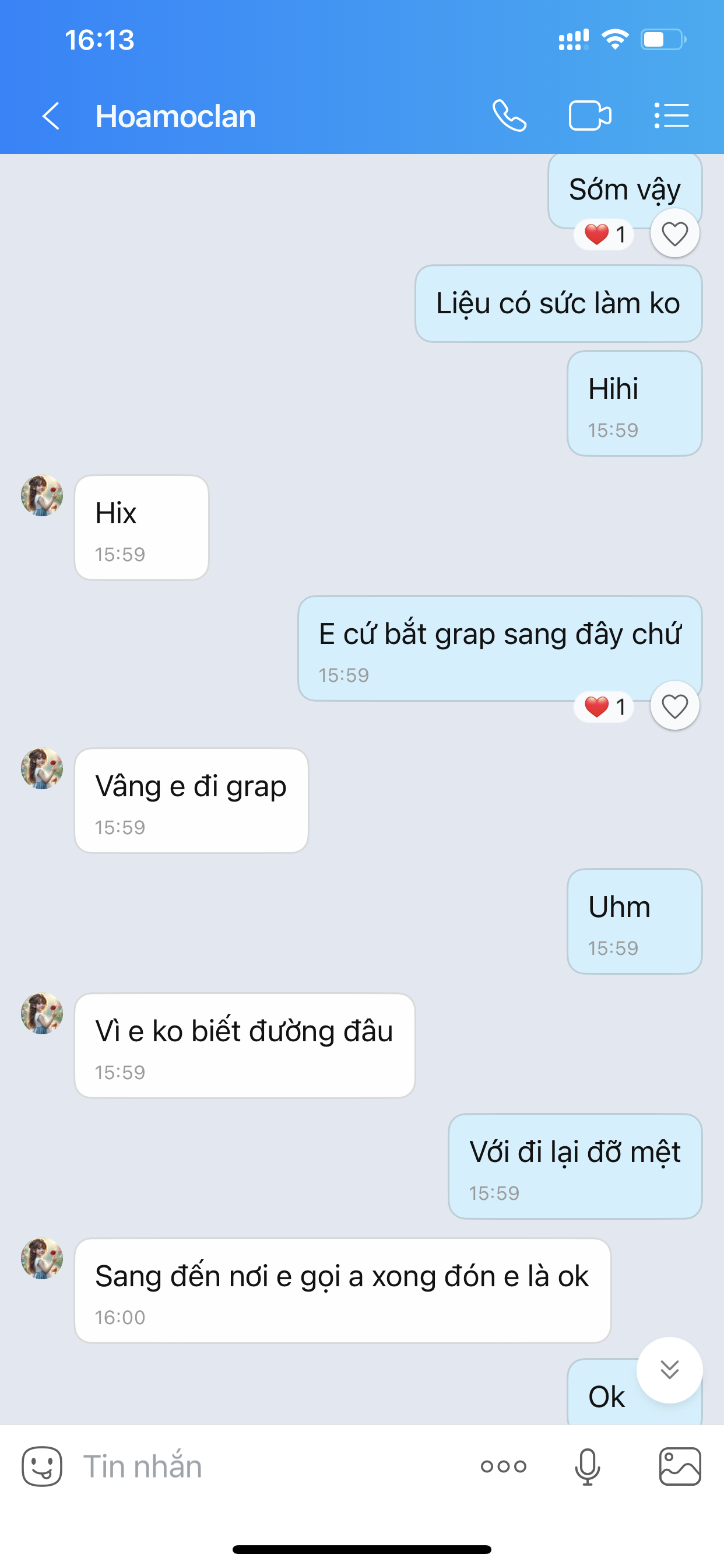724x1568 pixels.
Task: Open the sticker and emoji picker
Action: [x=42, y=1466]
